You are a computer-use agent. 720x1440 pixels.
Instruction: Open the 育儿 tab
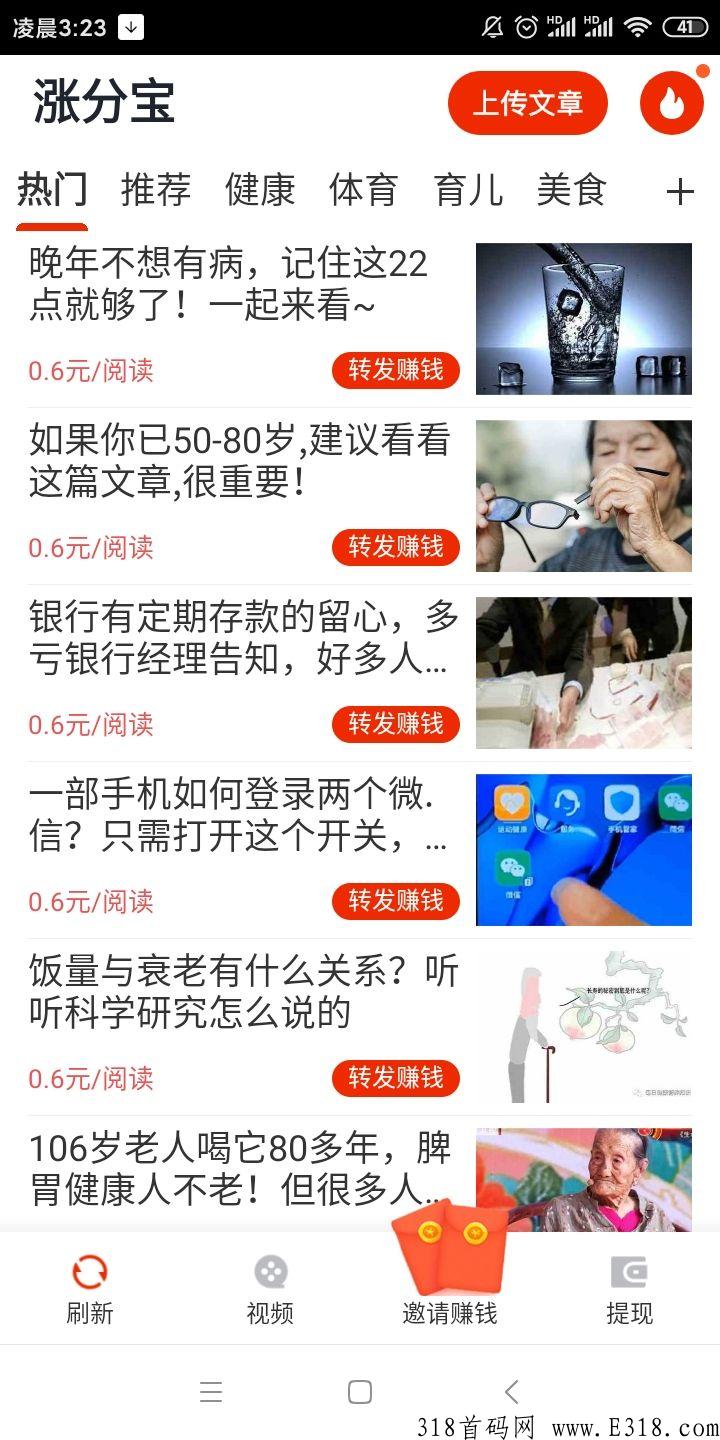pos(468,189)
